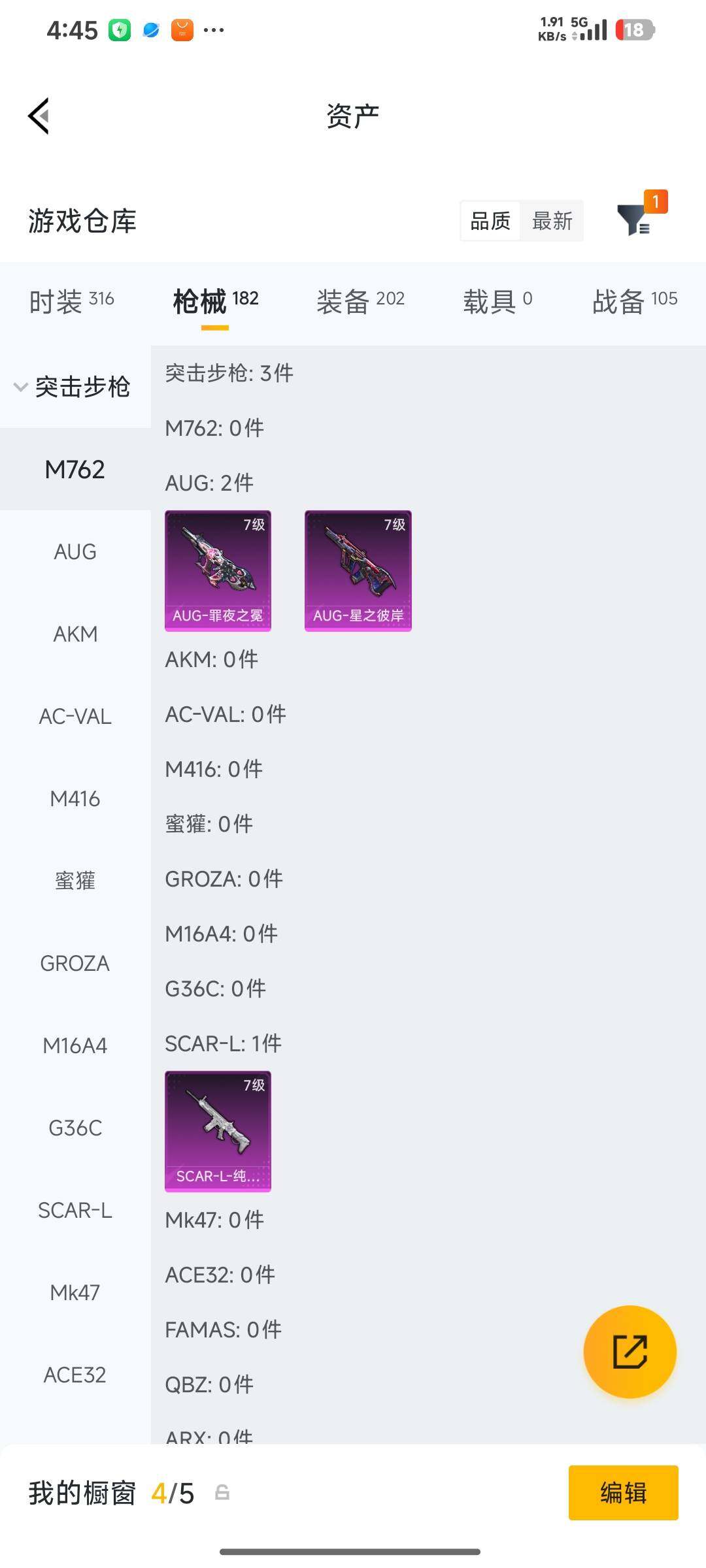The width and height of the screenshot is (706, 1568).
Task: Tap the 编辑 button
Action: [623, 1493]
